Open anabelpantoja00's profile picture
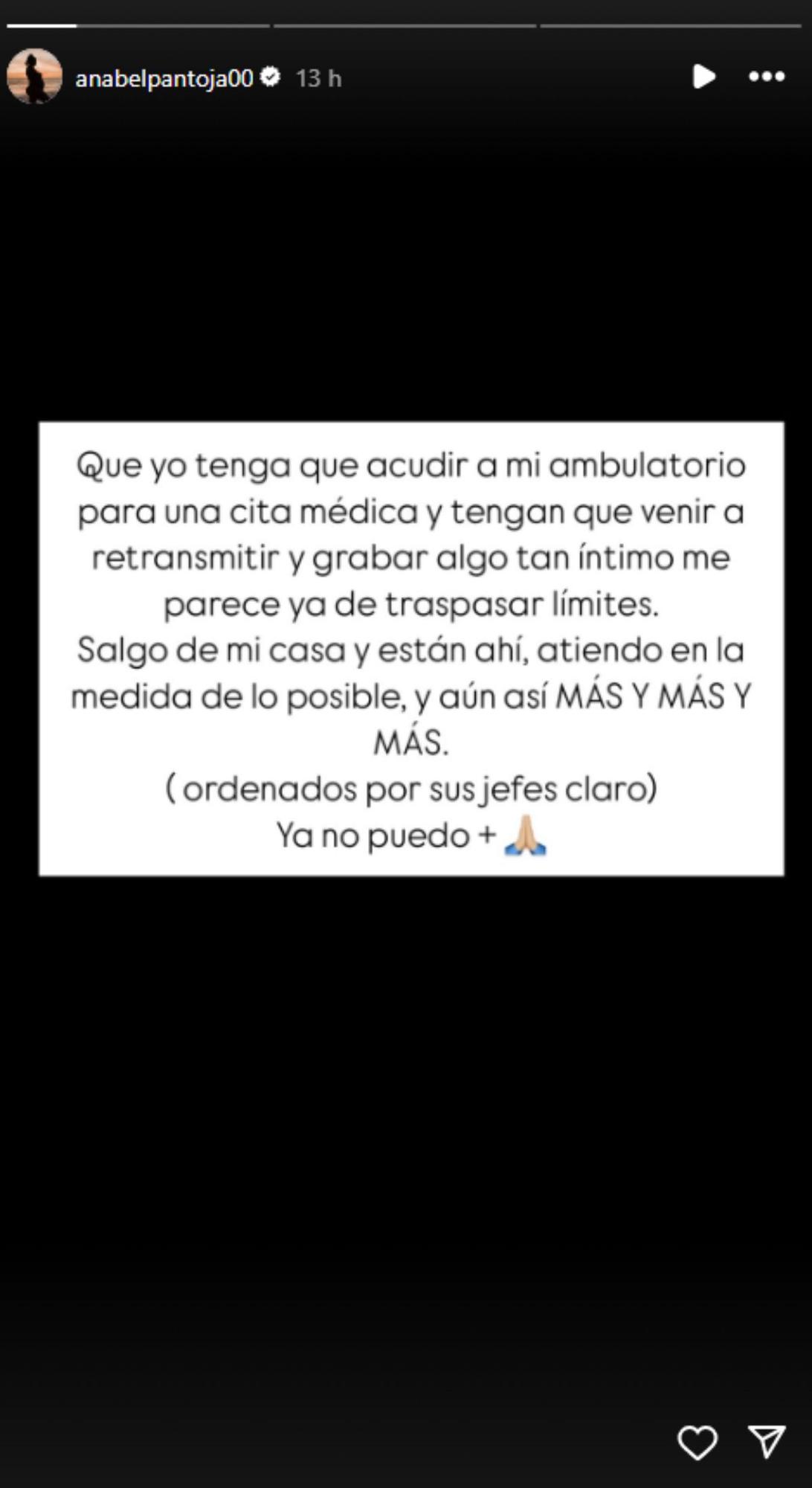Viewport: 812px width, 1488px height. 34,77
